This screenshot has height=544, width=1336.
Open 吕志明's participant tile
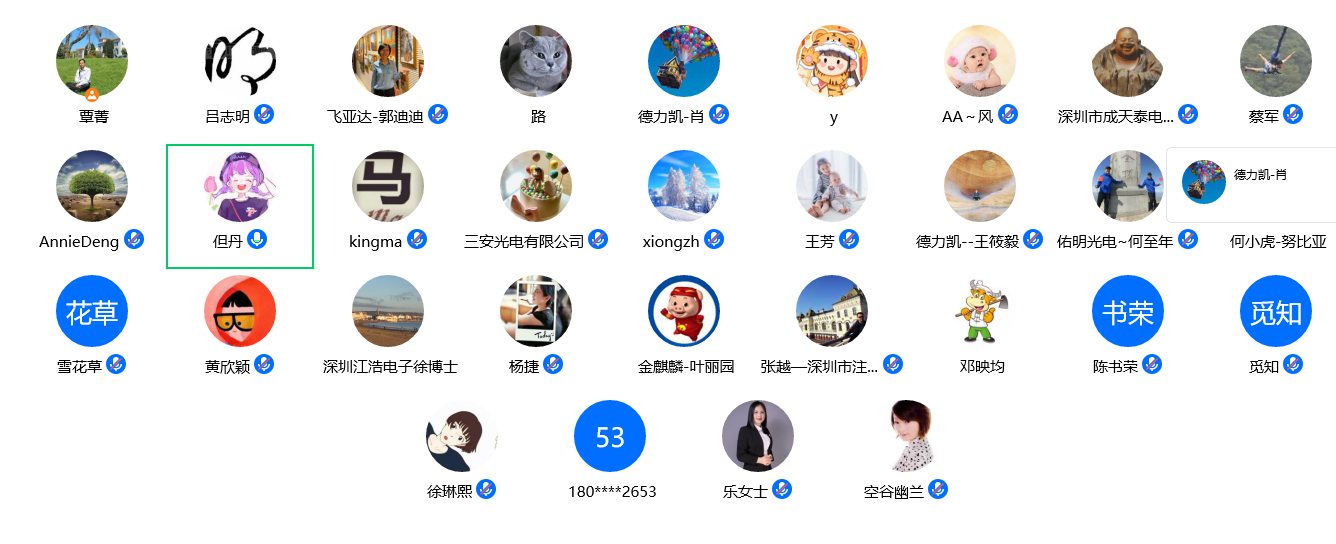240,62
